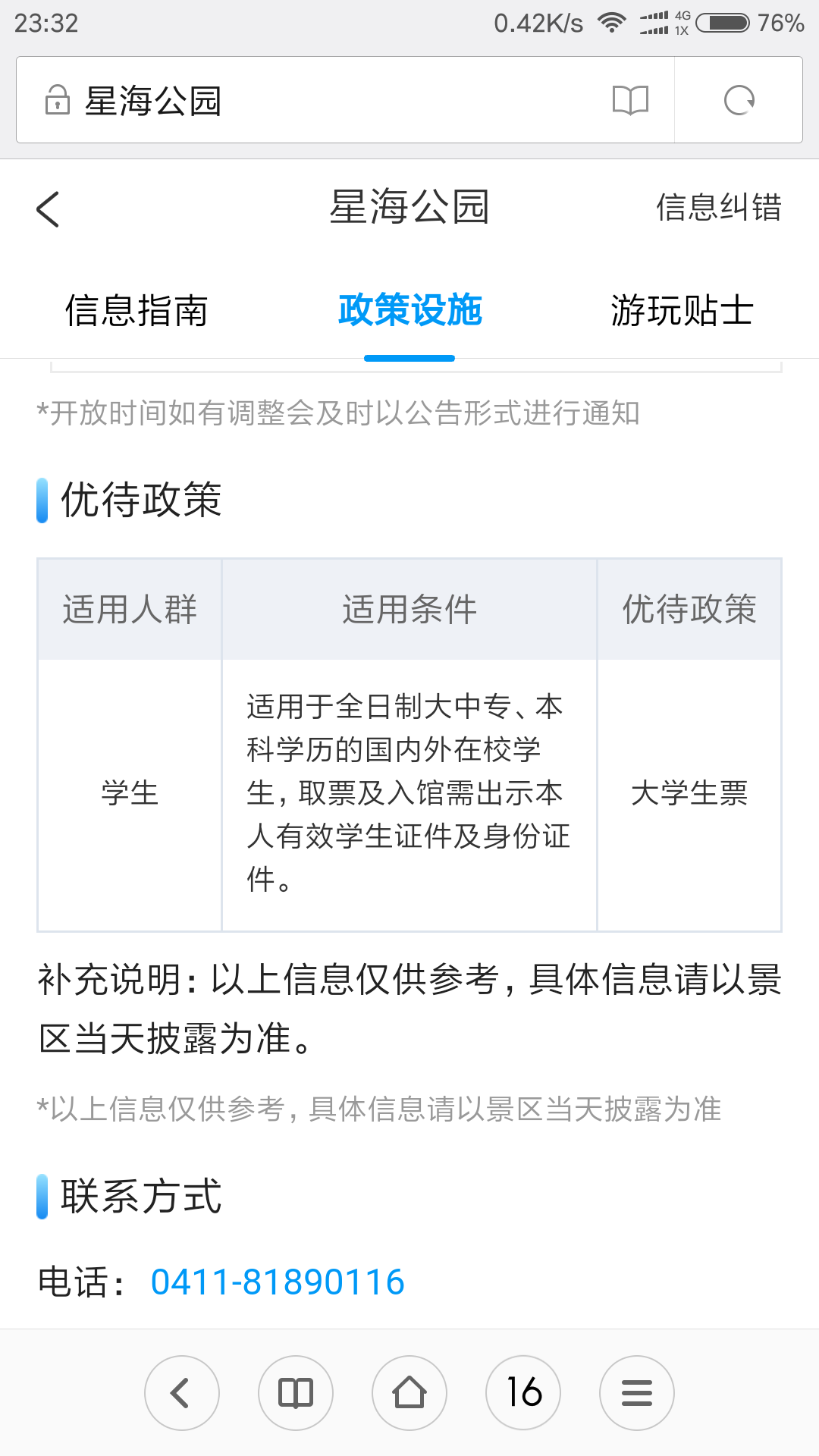Reload the page with refresh icon

(x=739, y=100)
